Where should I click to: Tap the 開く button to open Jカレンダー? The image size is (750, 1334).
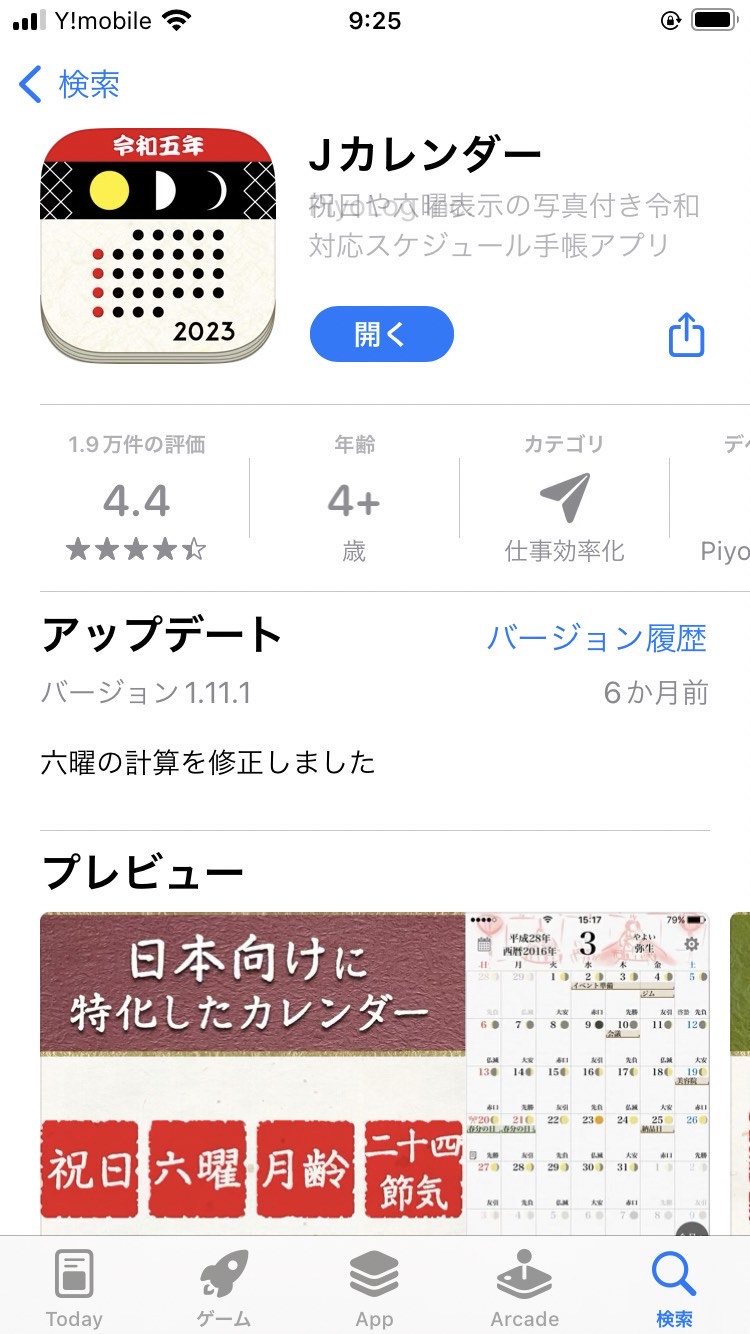coord(382,334)
